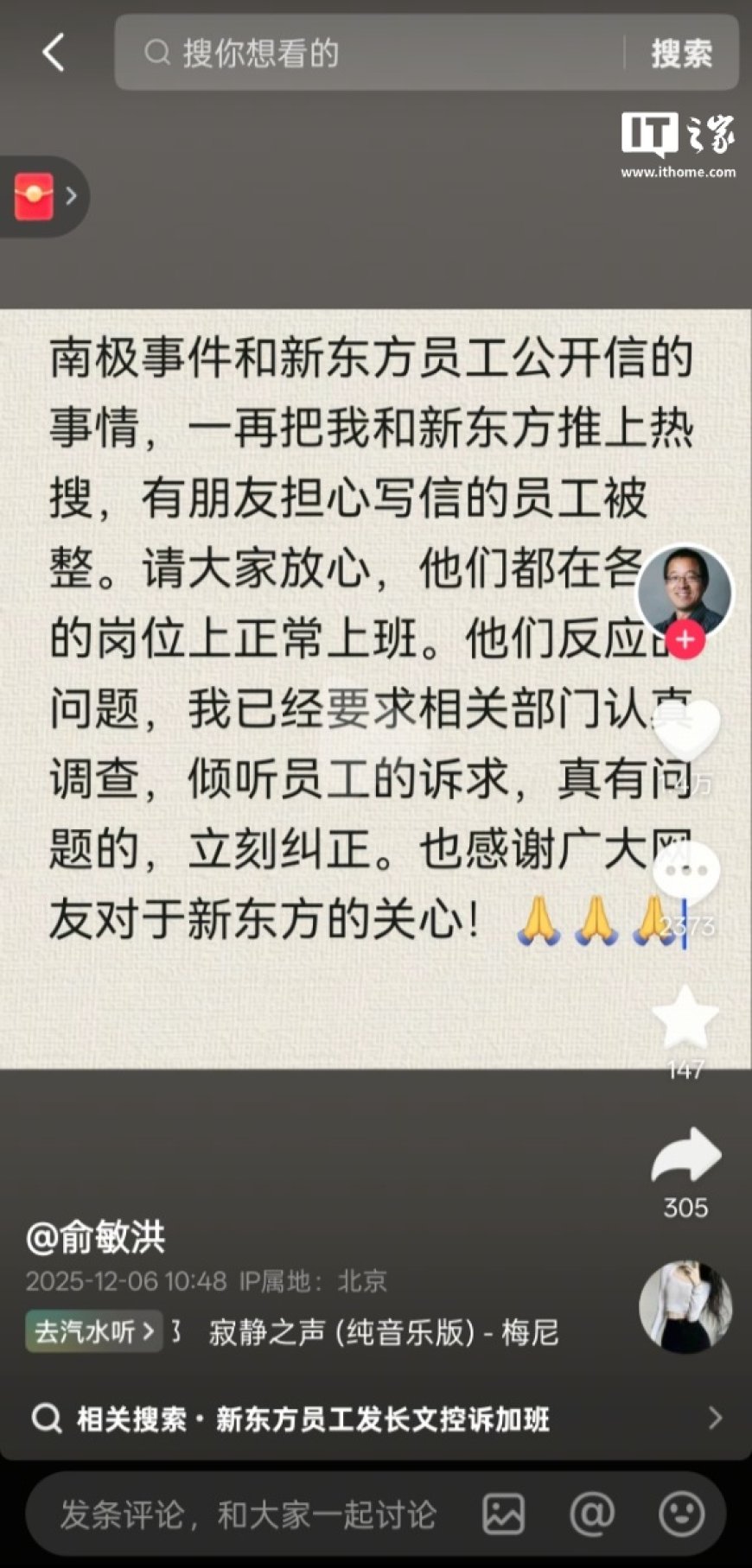Open @俞敏洪's profile page
The width and height of the screenshot is (752, 1568).
95,1237
